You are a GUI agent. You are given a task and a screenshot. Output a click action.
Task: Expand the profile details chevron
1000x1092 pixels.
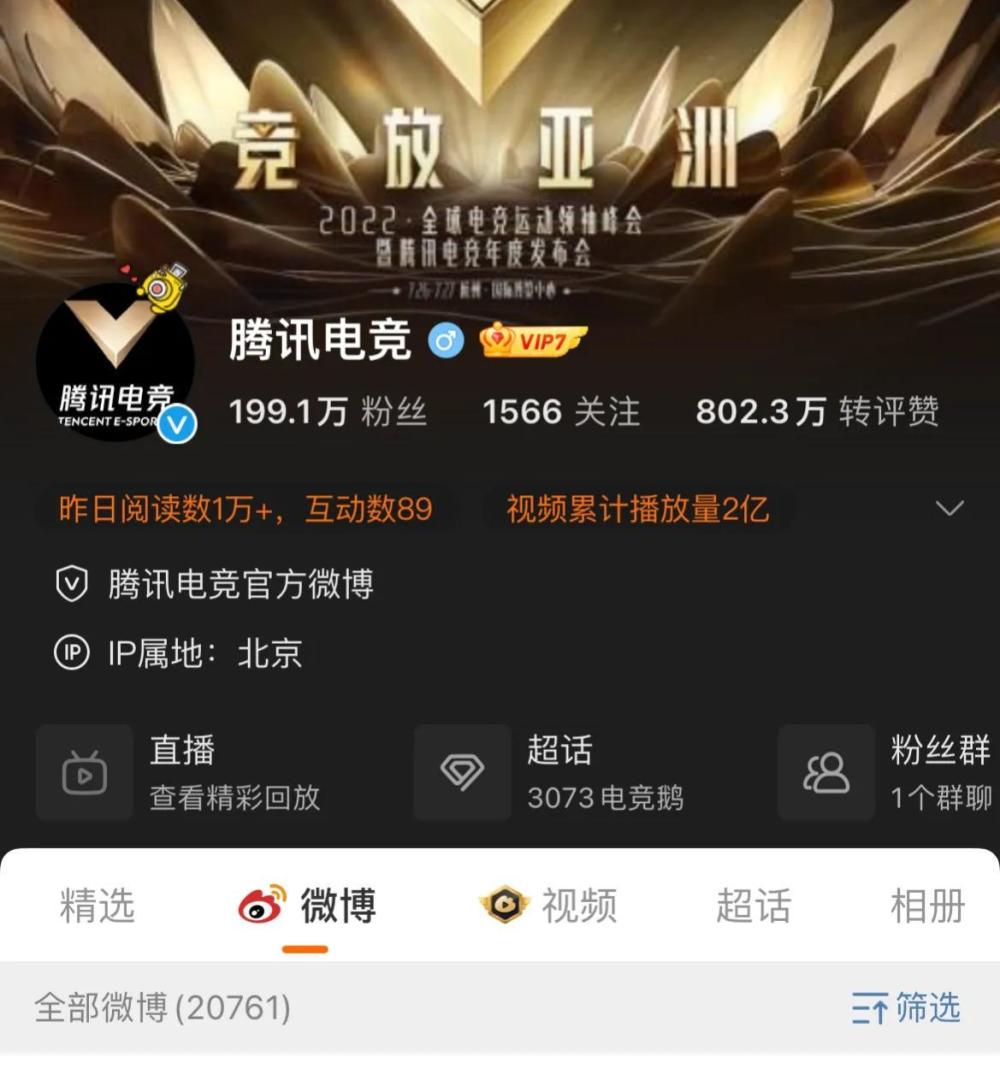(x=948, y=508)
